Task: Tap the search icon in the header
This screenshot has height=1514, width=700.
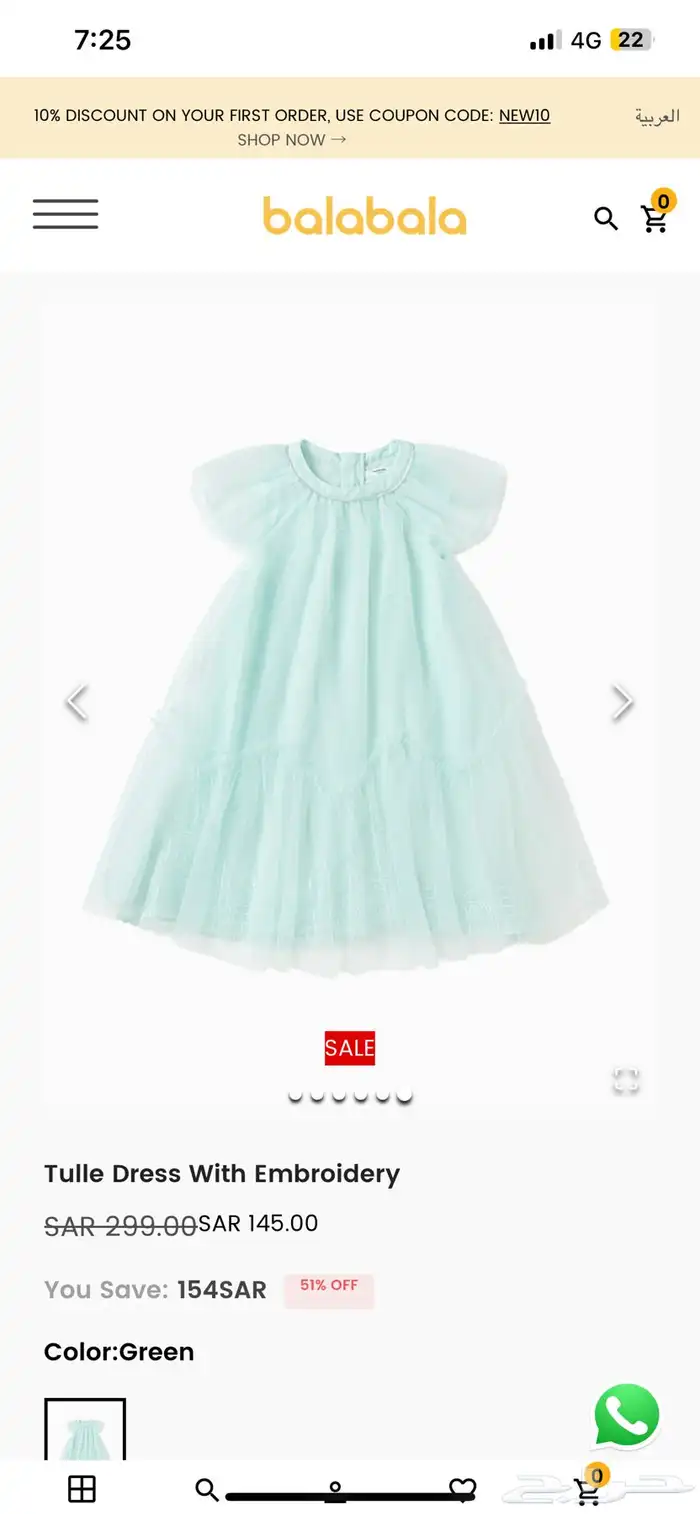Action: point(606,218)
